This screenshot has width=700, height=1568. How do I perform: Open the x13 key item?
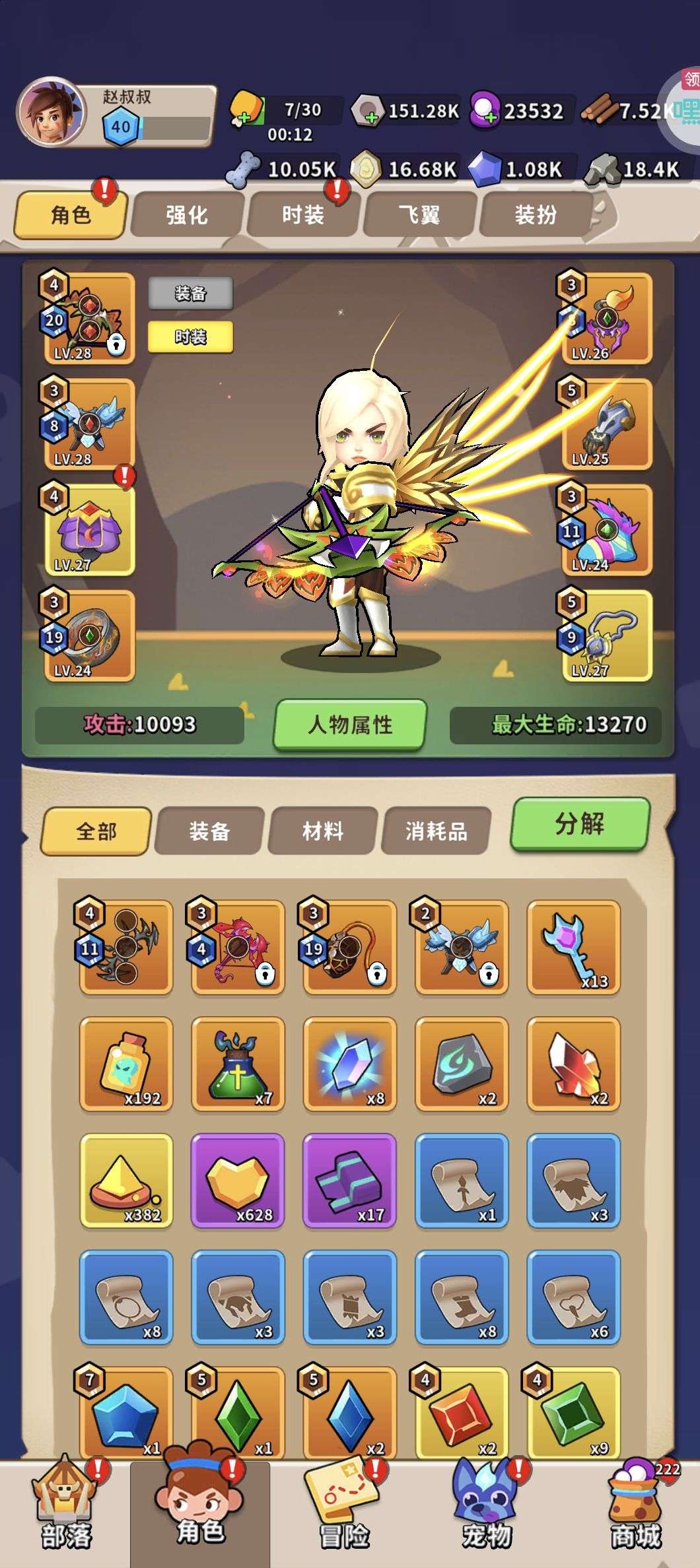tap(573, 948)
